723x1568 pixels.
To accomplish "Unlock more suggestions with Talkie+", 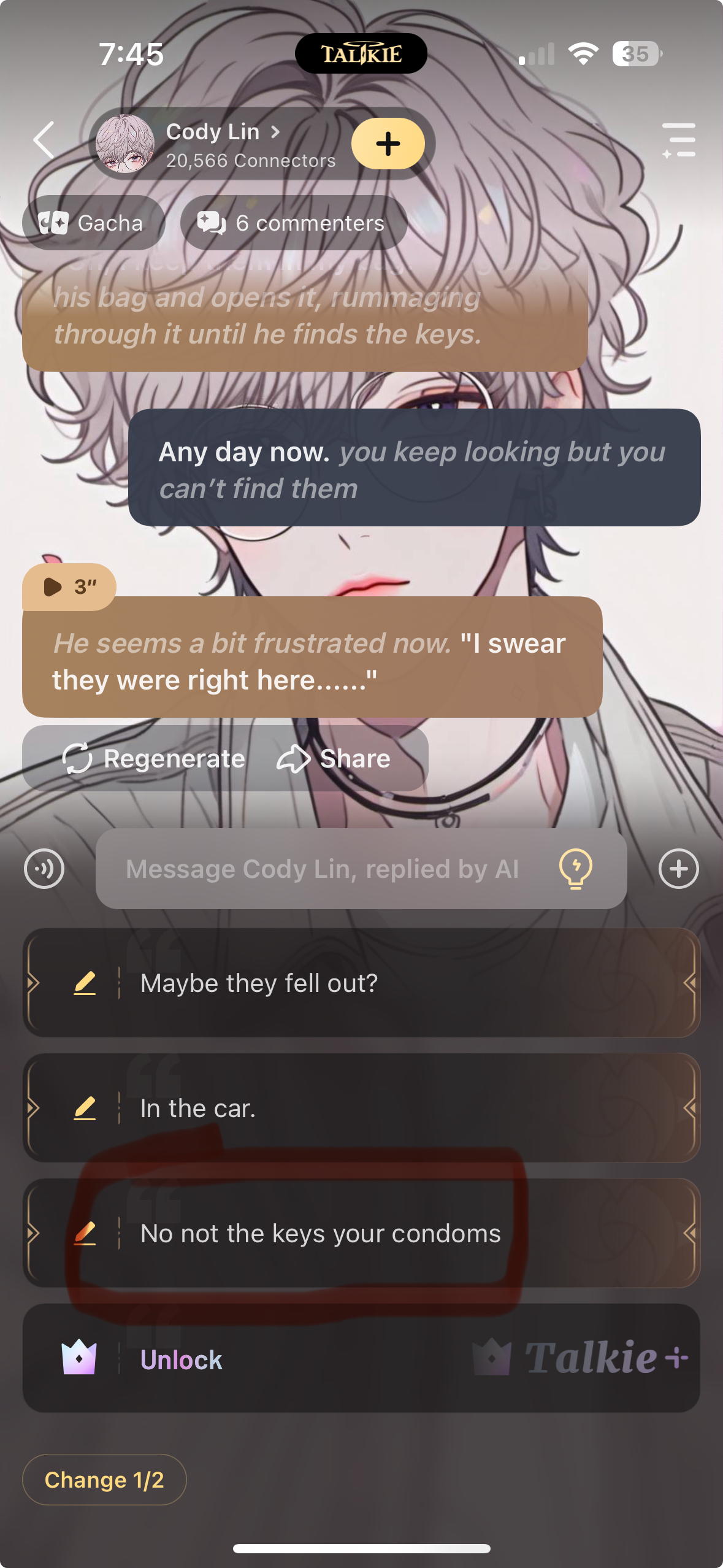I will click(x=361, y=1359).
